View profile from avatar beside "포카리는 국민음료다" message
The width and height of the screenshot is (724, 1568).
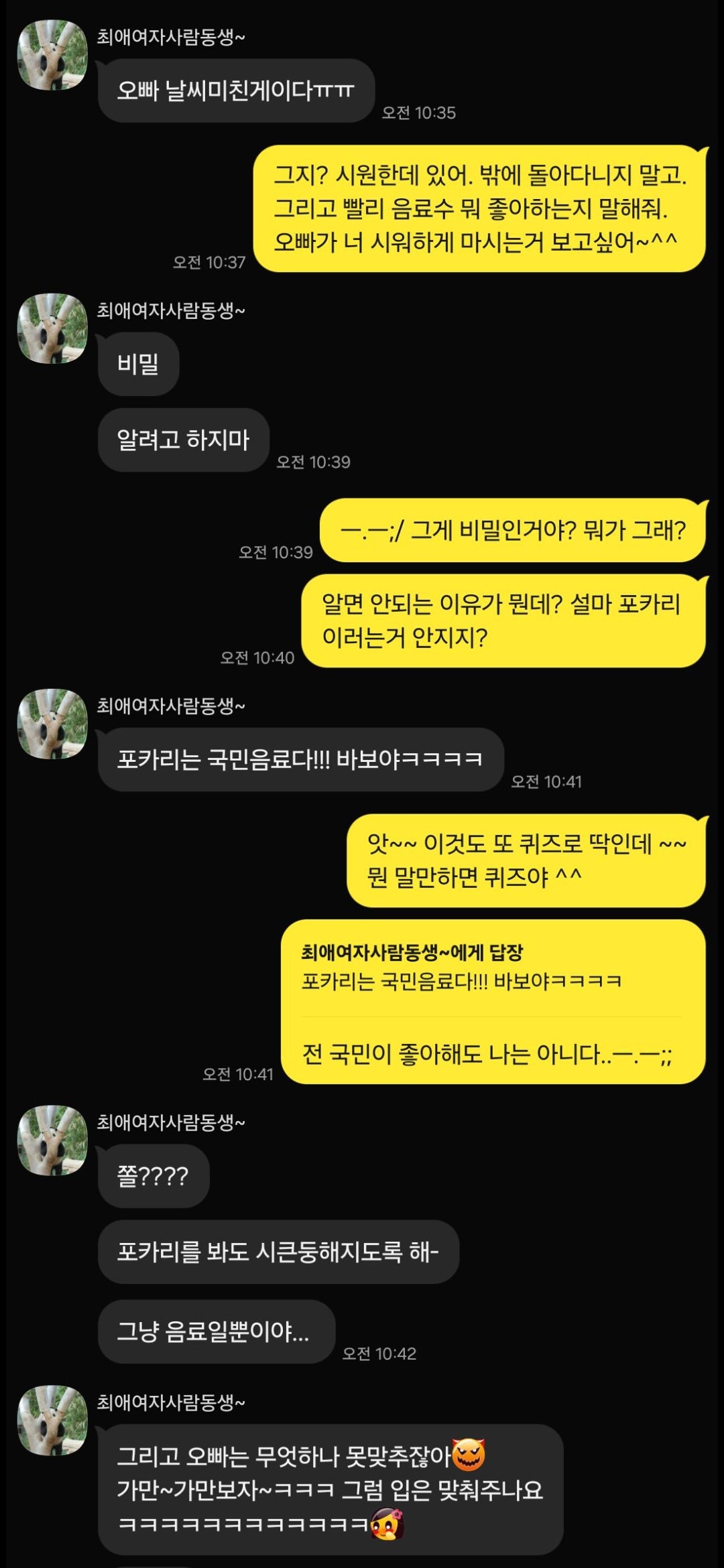52,724
